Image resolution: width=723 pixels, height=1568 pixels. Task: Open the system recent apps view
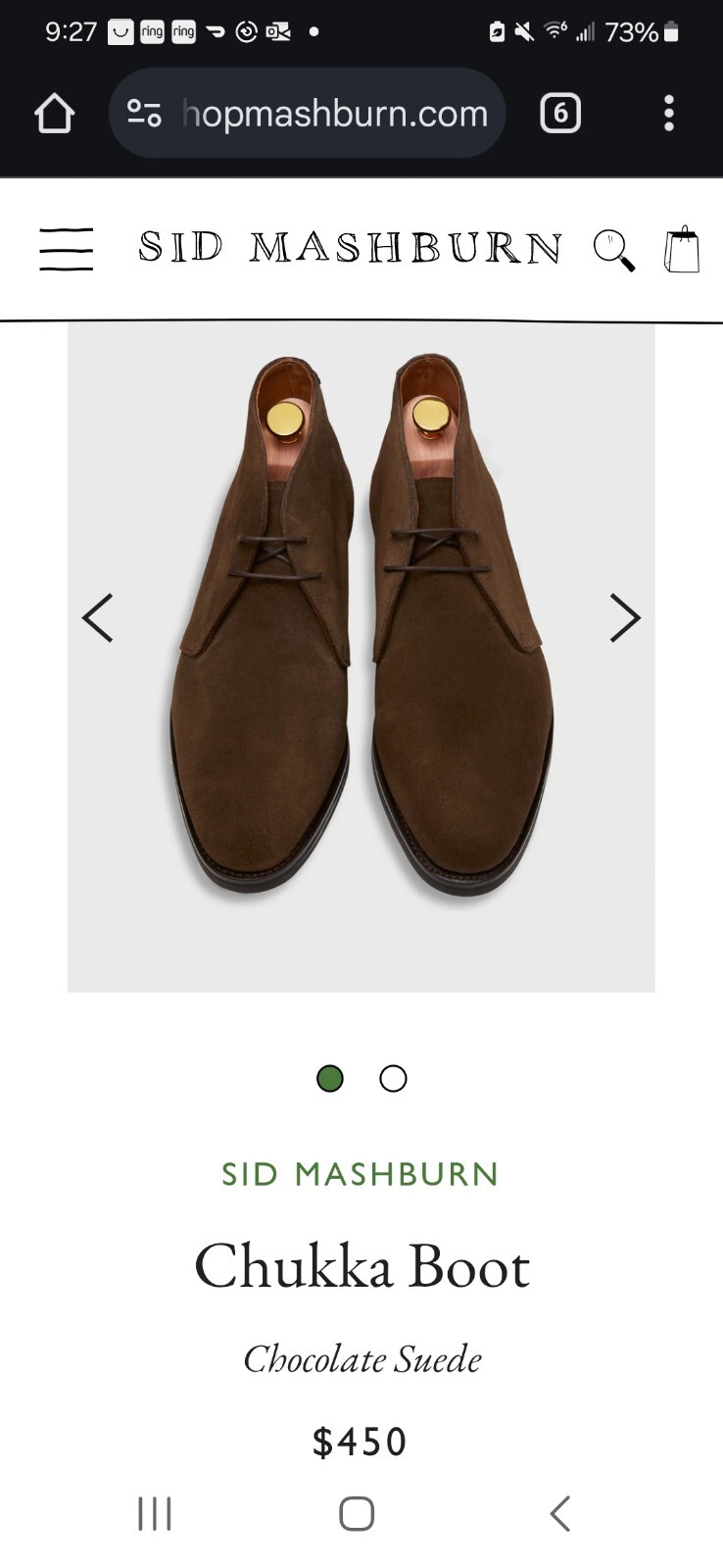point(155,1513)
